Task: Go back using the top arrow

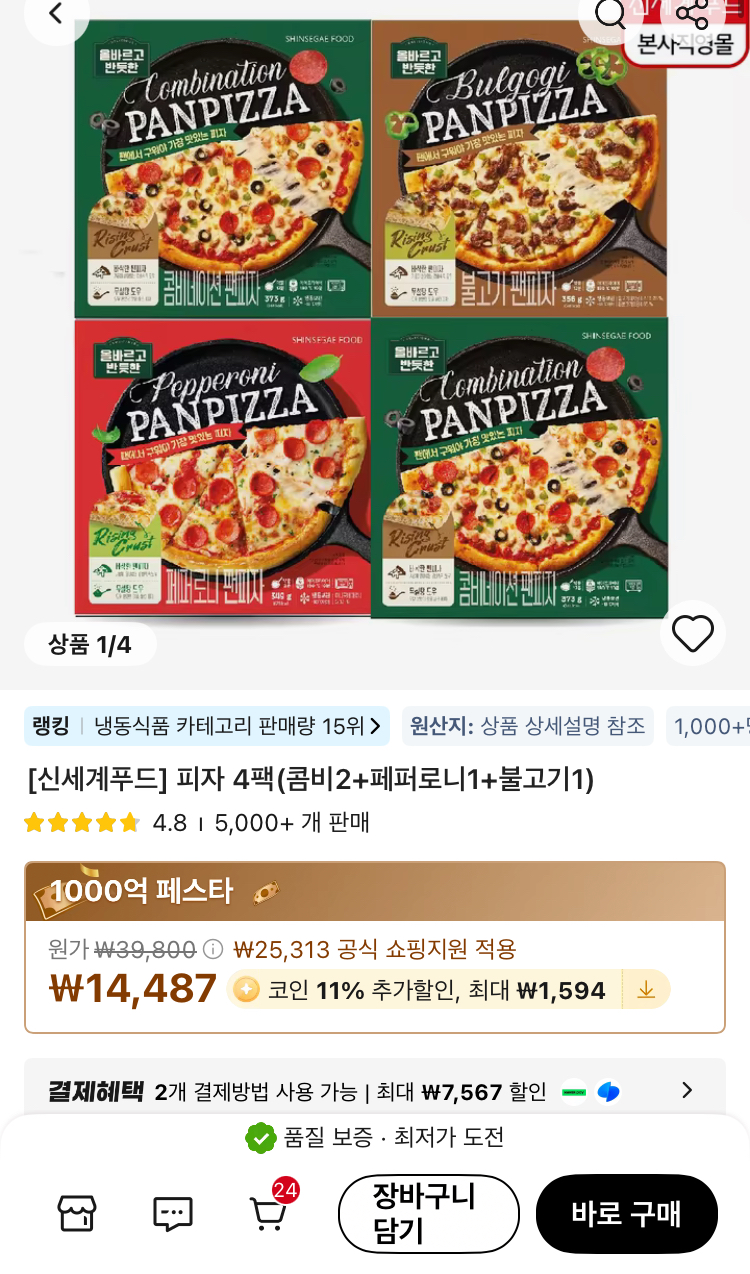Action: point(56,14)
